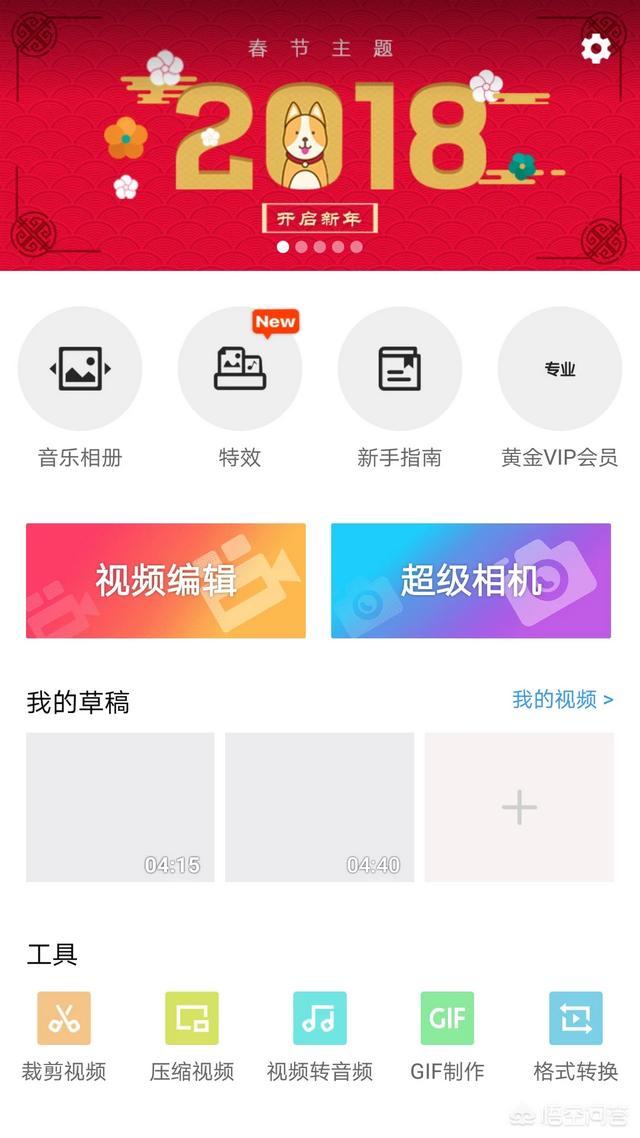This screenshot has height=1138, width=640.
Task: Open 黄金VIP会员 membership
Action: [x=560, y=369]
